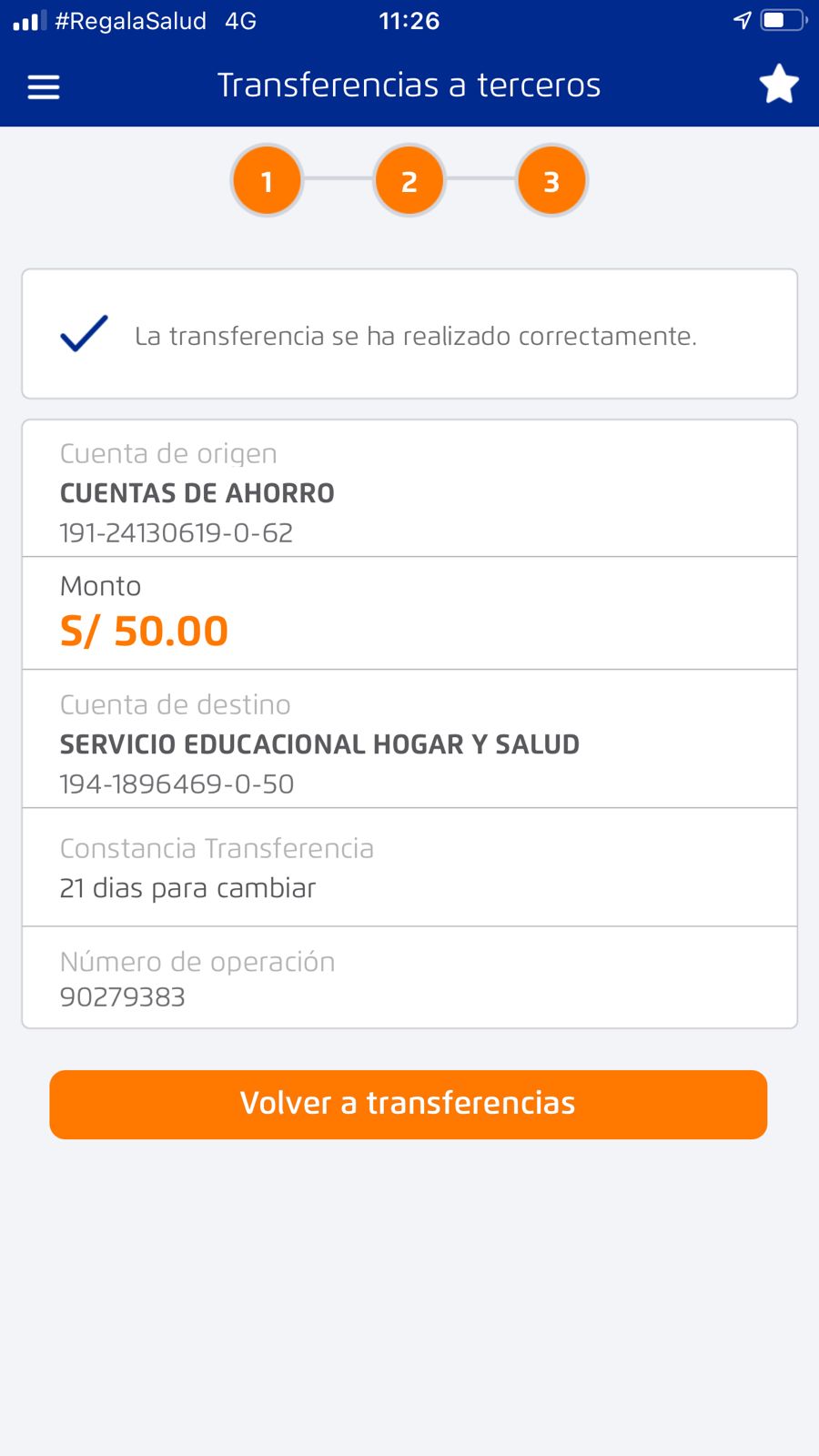Tap Volver a transferencias button
The width and height of the screenshot is (819, 1456).
[409, 1104]
